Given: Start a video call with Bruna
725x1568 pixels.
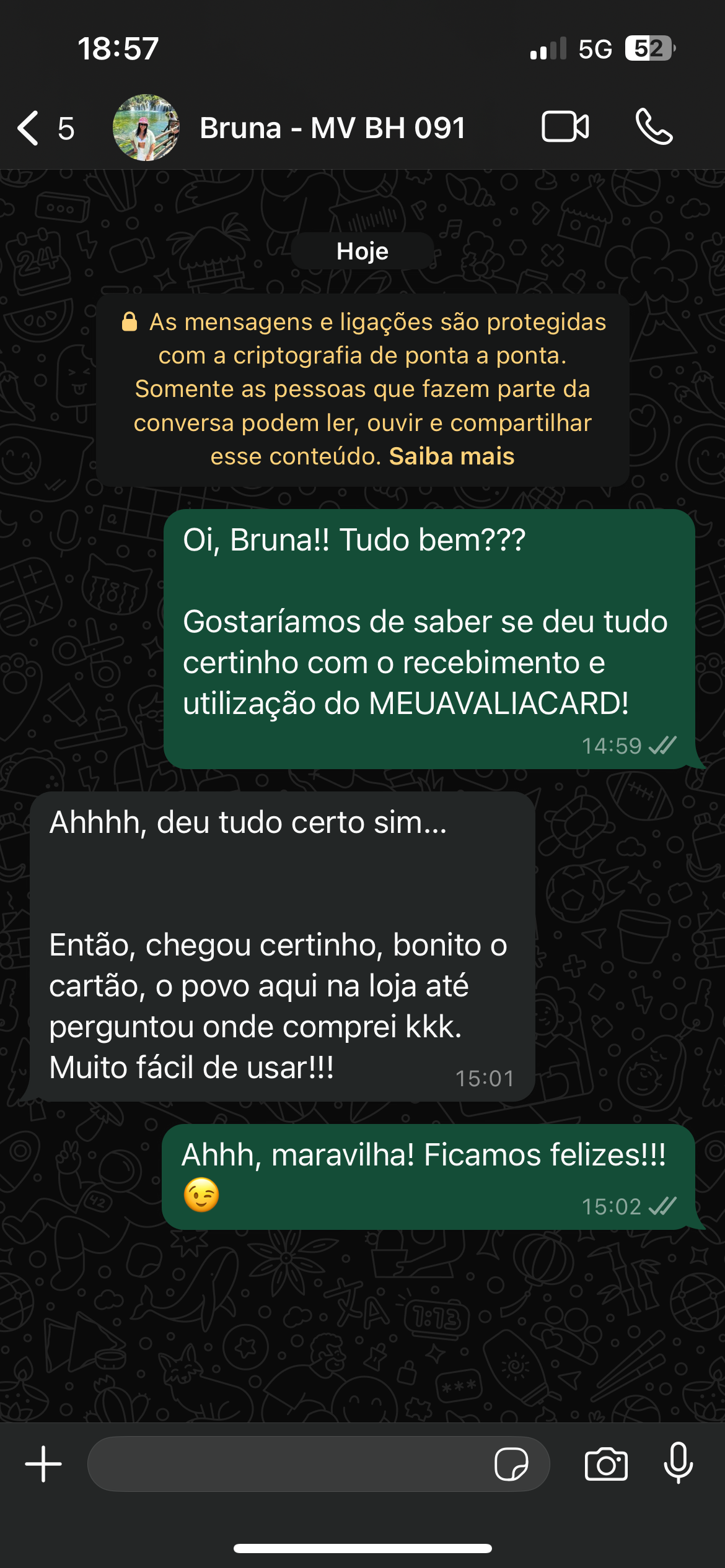Looking at the screenshot, I should point(565,127).
